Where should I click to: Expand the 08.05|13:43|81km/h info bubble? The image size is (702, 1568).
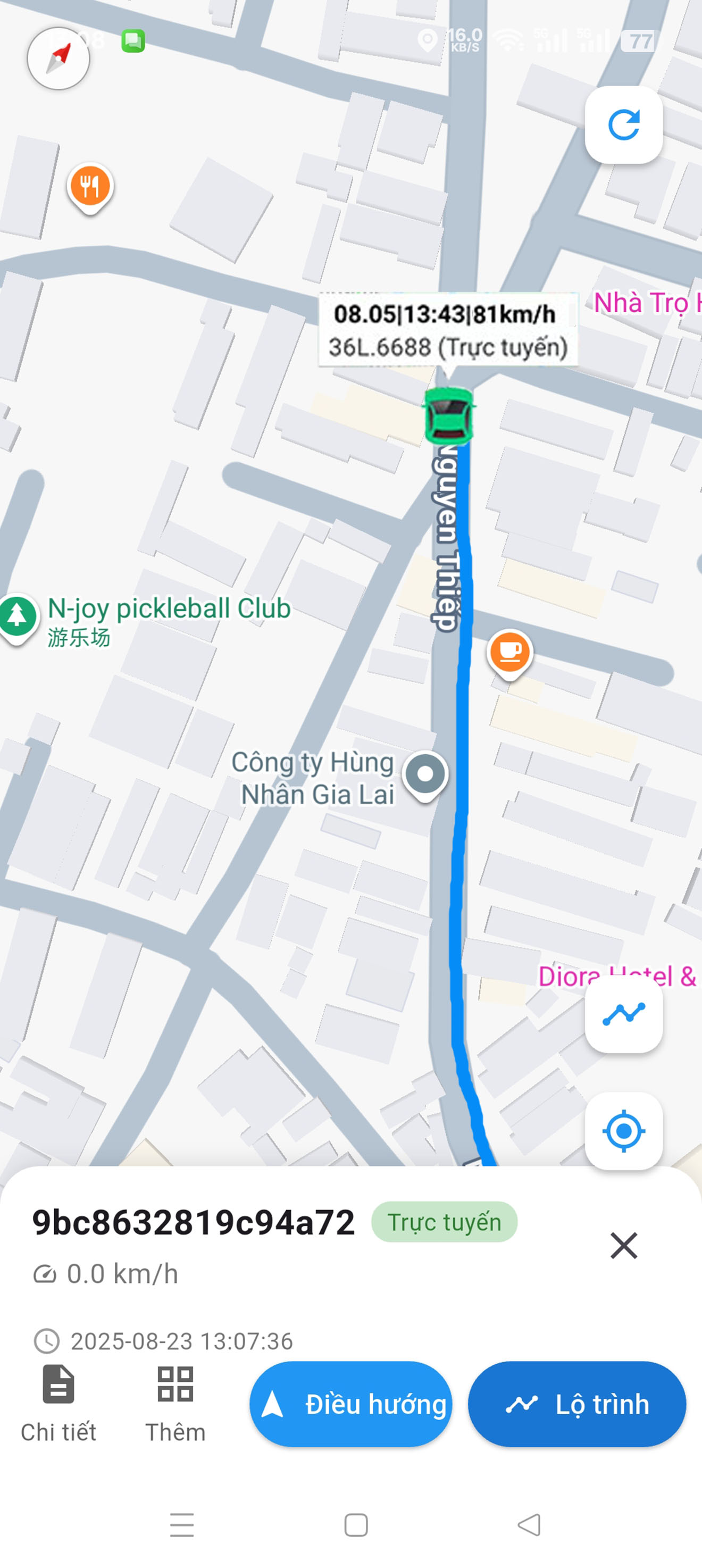point(447,329)
